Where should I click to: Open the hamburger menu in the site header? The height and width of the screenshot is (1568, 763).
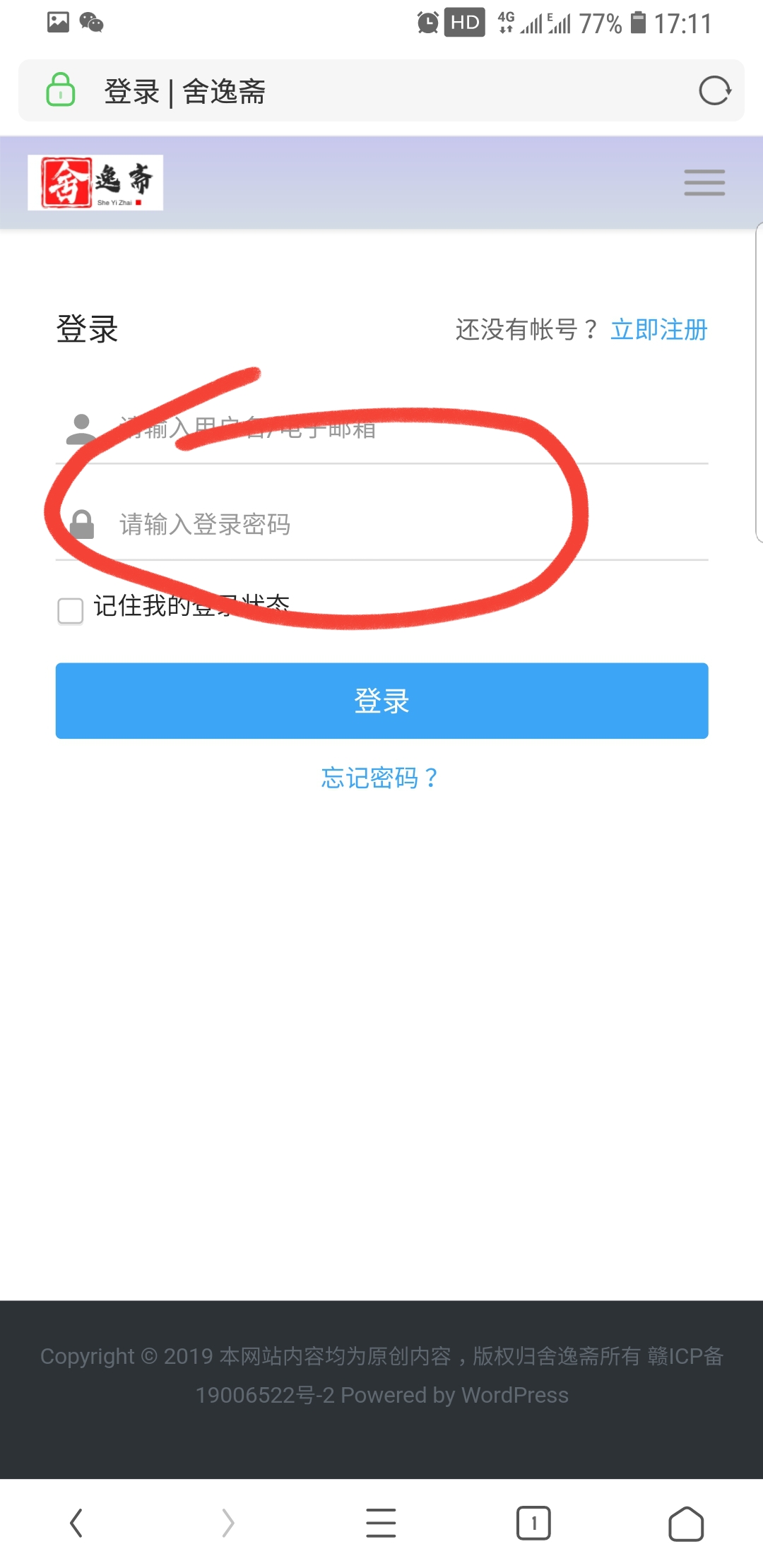point(704,182)
